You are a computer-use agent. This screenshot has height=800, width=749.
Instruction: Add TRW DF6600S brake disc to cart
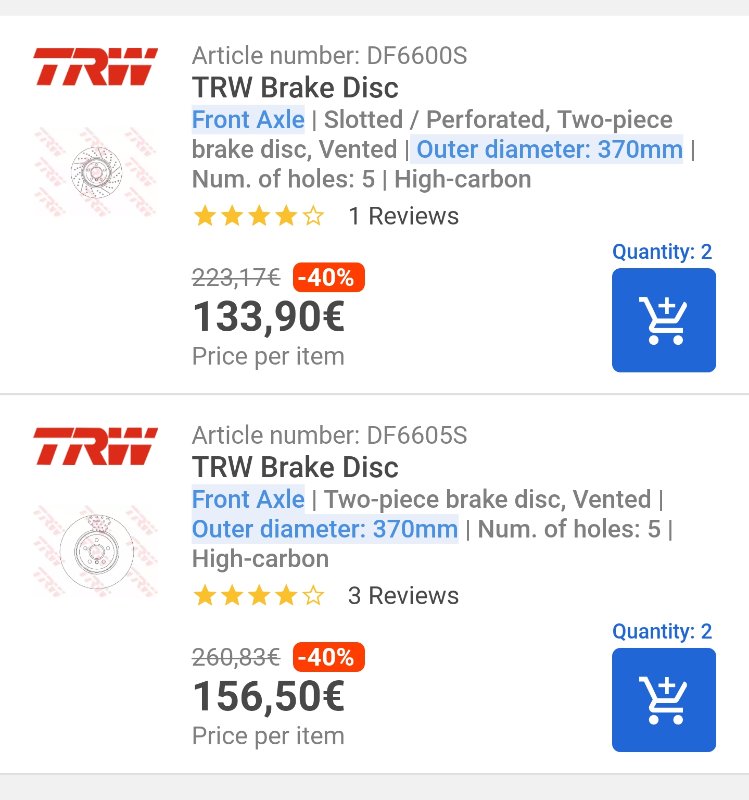click(x=663, y=320)
